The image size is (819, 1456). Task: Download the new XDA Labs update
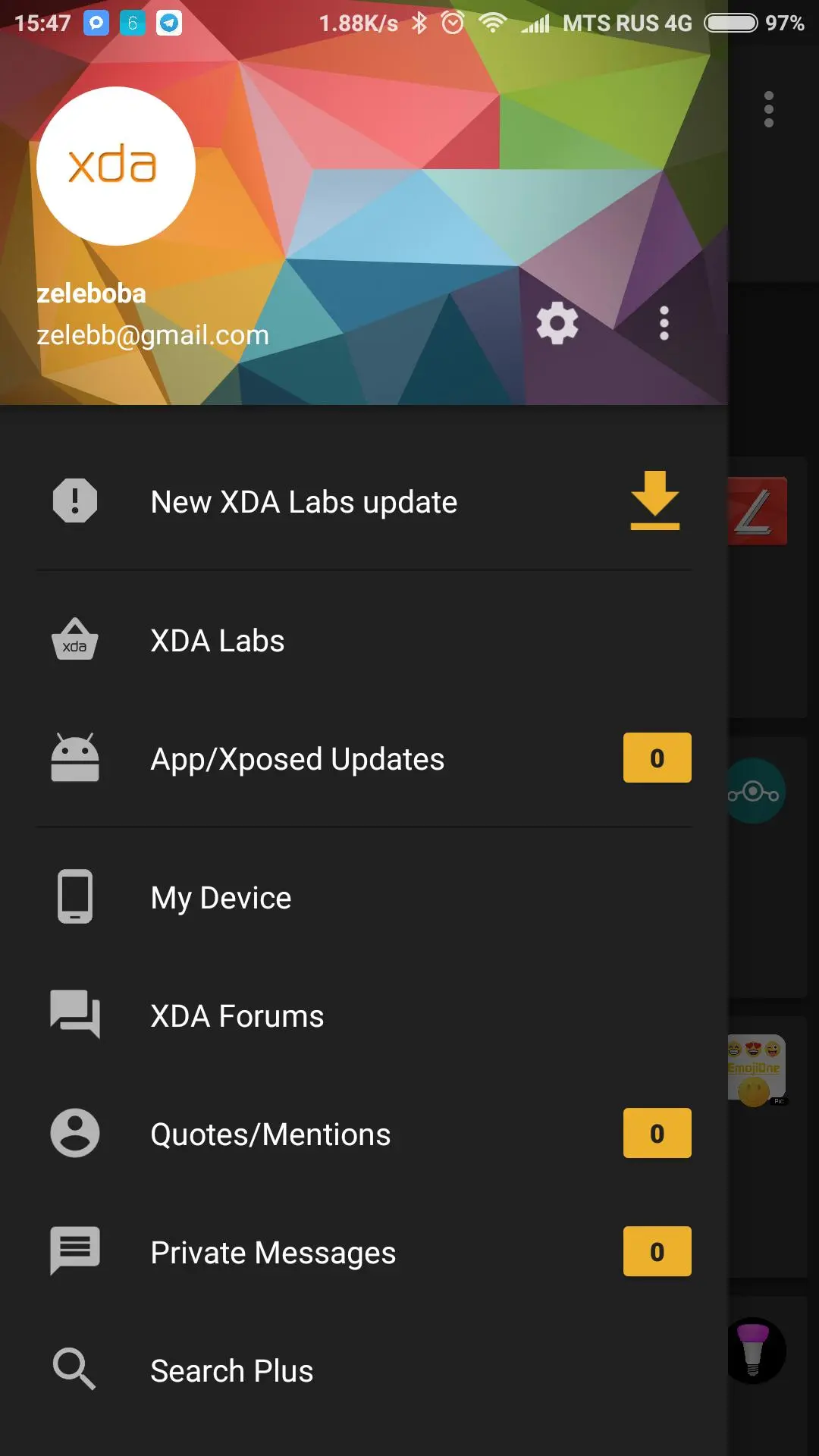654,500
